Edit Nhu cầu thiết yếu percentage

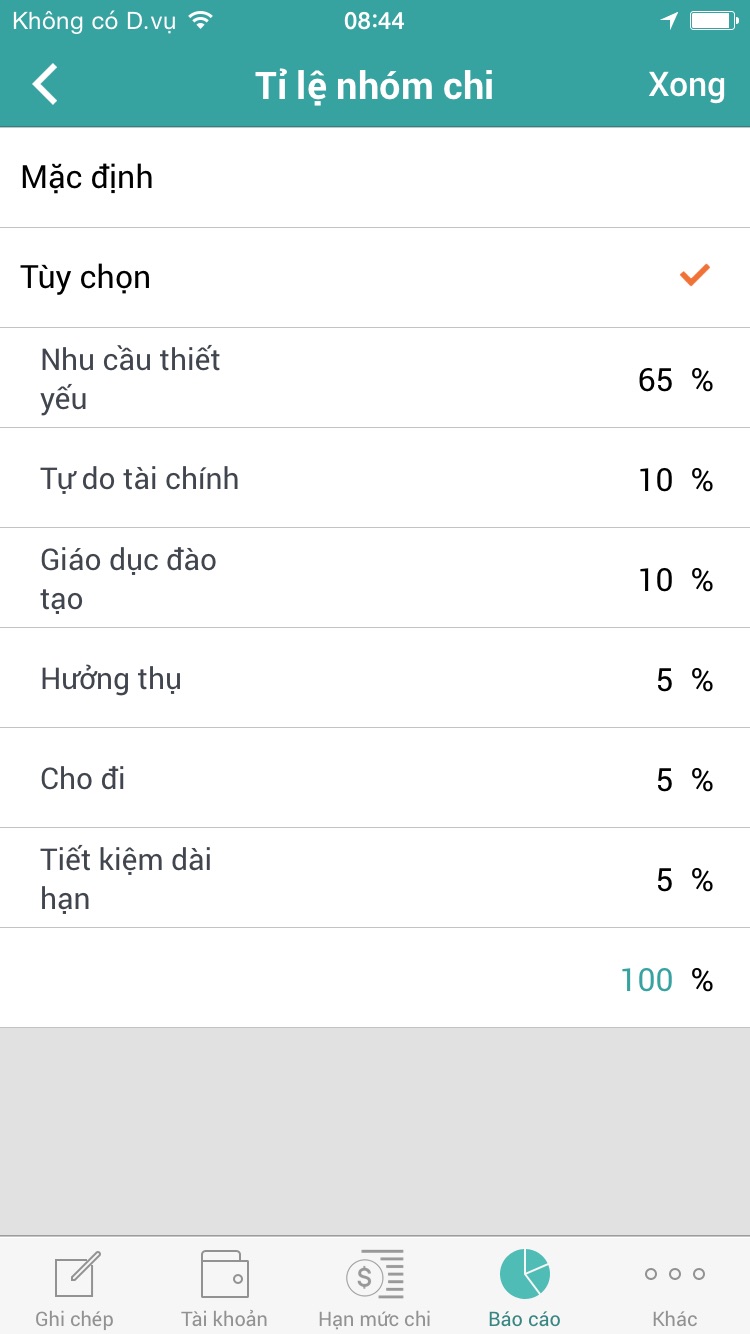coord(655,380)
